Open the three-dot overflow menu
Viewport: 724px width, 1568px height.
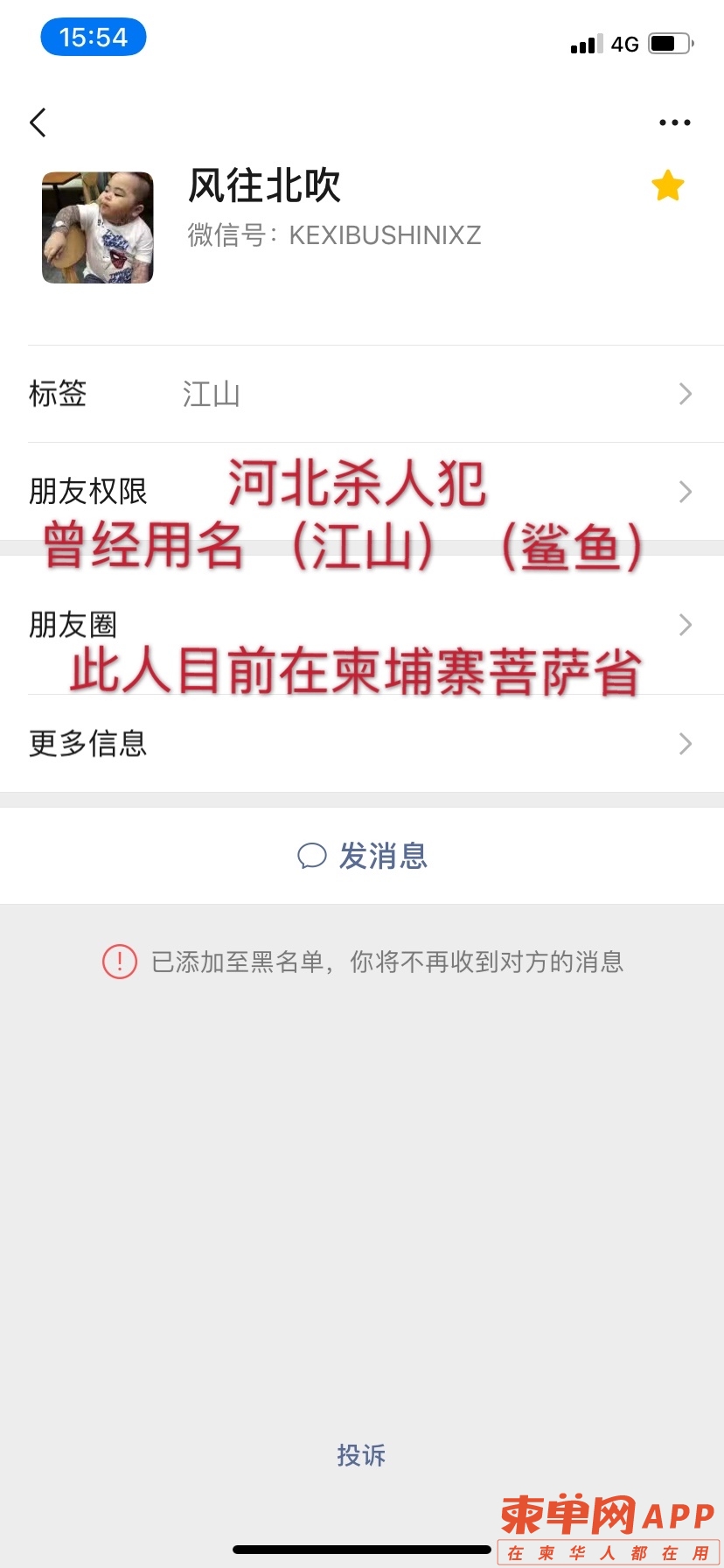click(674, 122)
